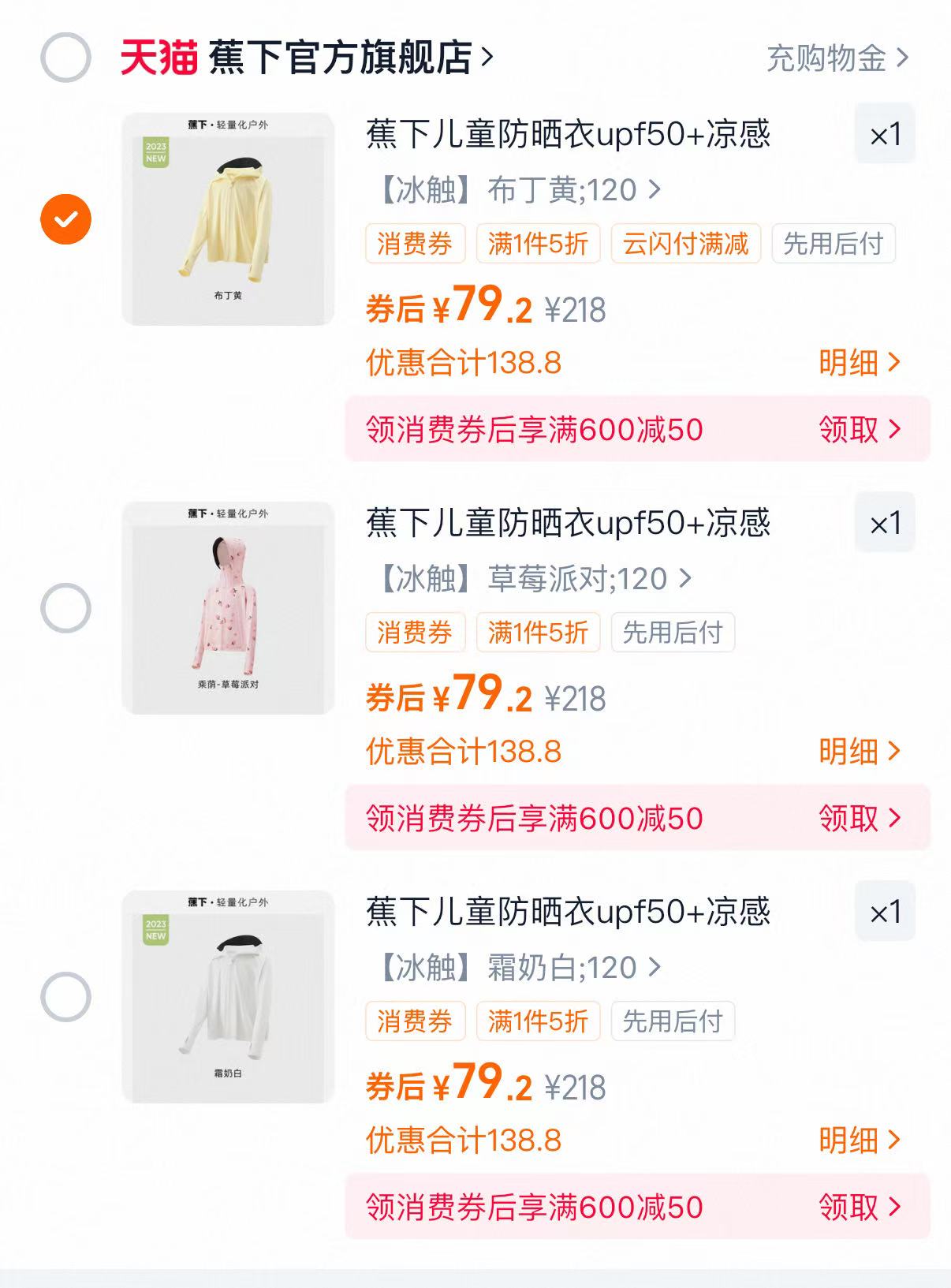Click 领取 to claim first item coupon
Screen dimensions: 951x1288
860,428
